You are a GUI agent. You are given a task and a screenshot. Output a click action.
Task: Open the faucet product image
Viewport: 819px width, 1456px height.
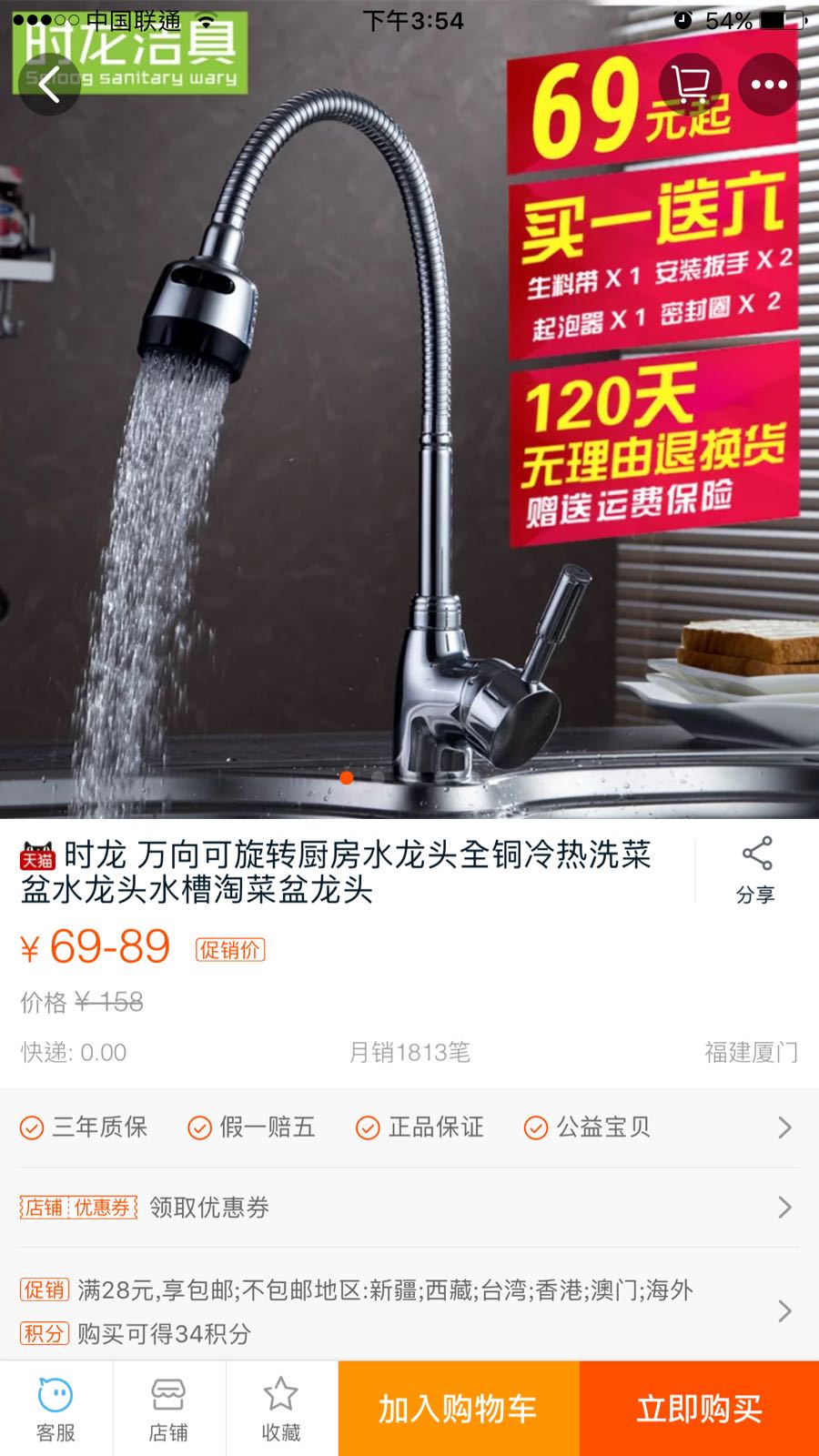(x=364, y=455)
